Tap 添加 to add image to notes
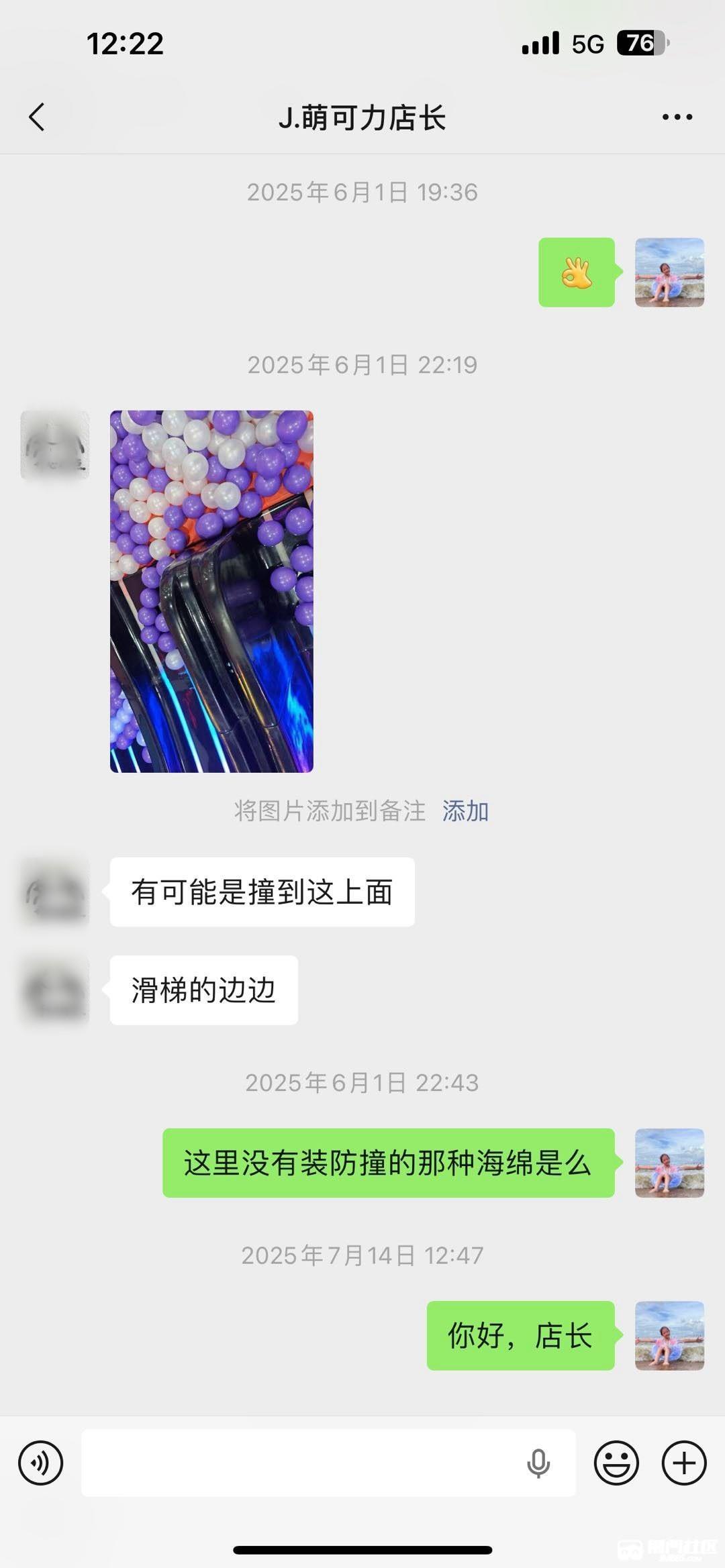The image size is (725, 1568). [x=465, y=811]
